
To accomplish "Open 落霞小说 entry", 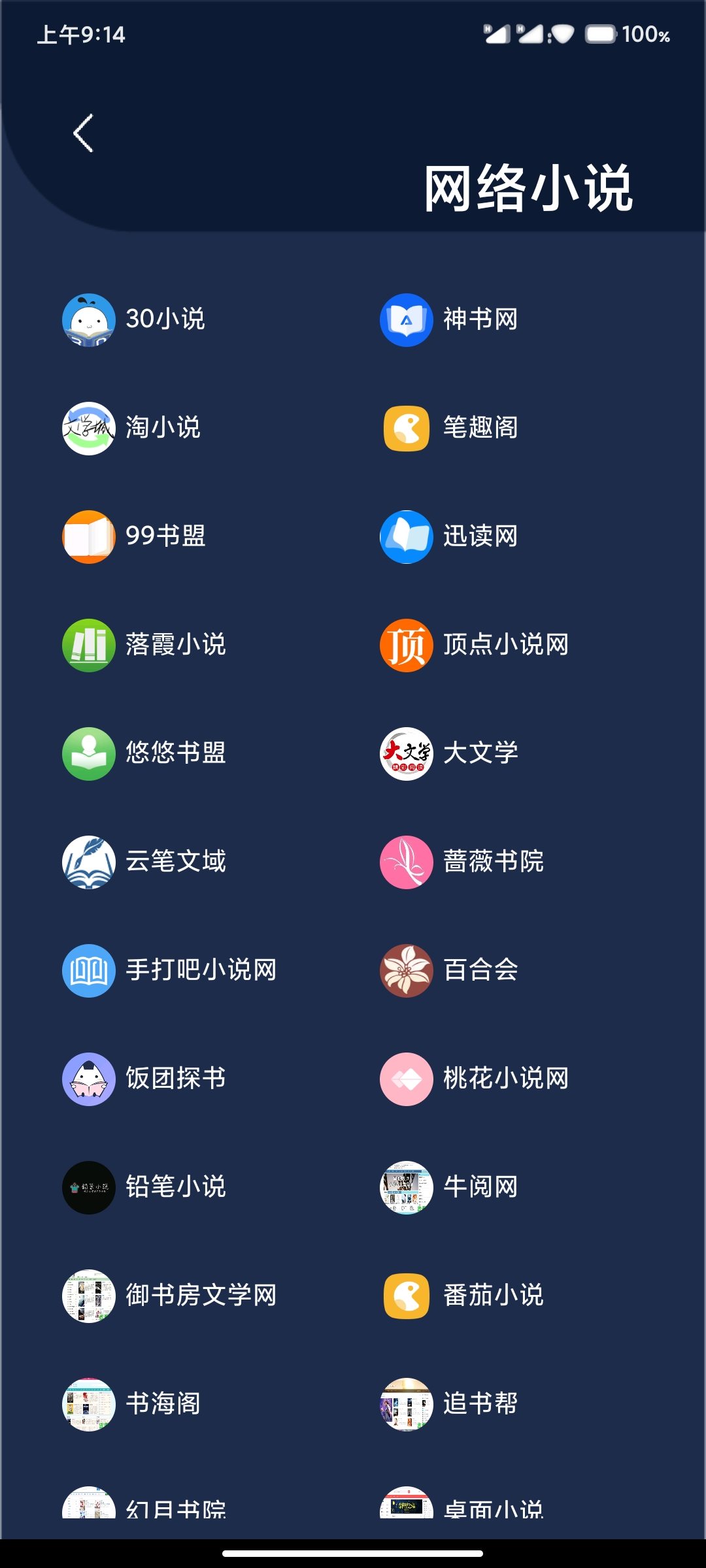I will tap(144, 645).
